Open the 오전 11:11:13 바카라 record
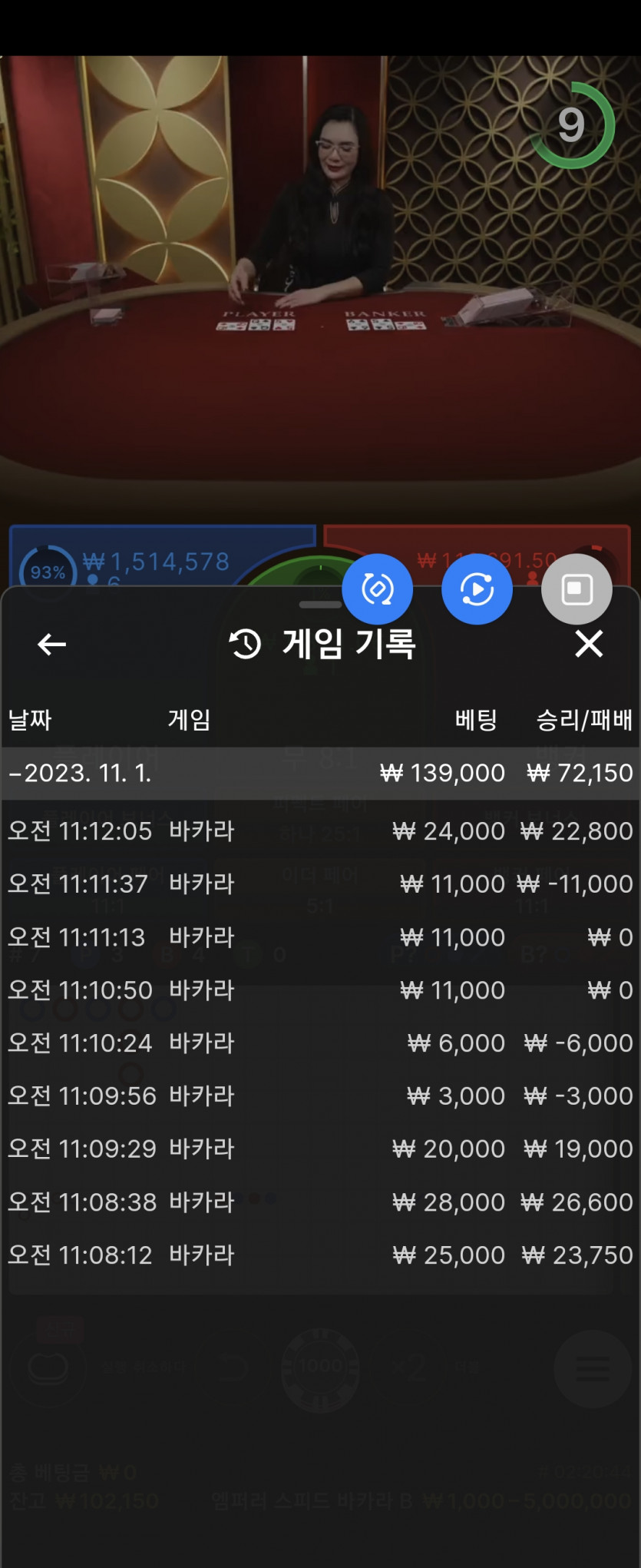 pyautogui.click(x=320, y=936)
